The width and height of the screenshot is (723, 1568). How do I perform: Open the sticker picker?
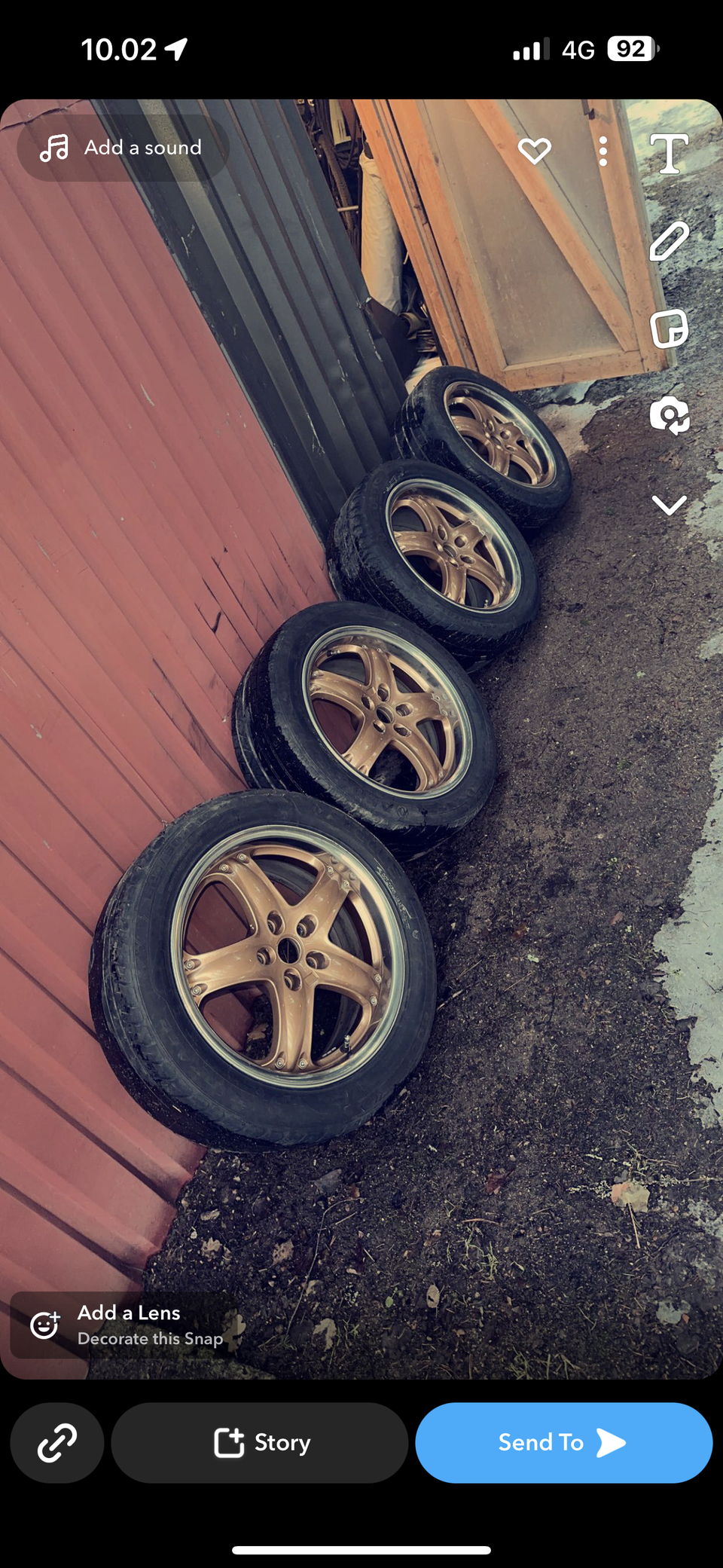click(669, 329)
